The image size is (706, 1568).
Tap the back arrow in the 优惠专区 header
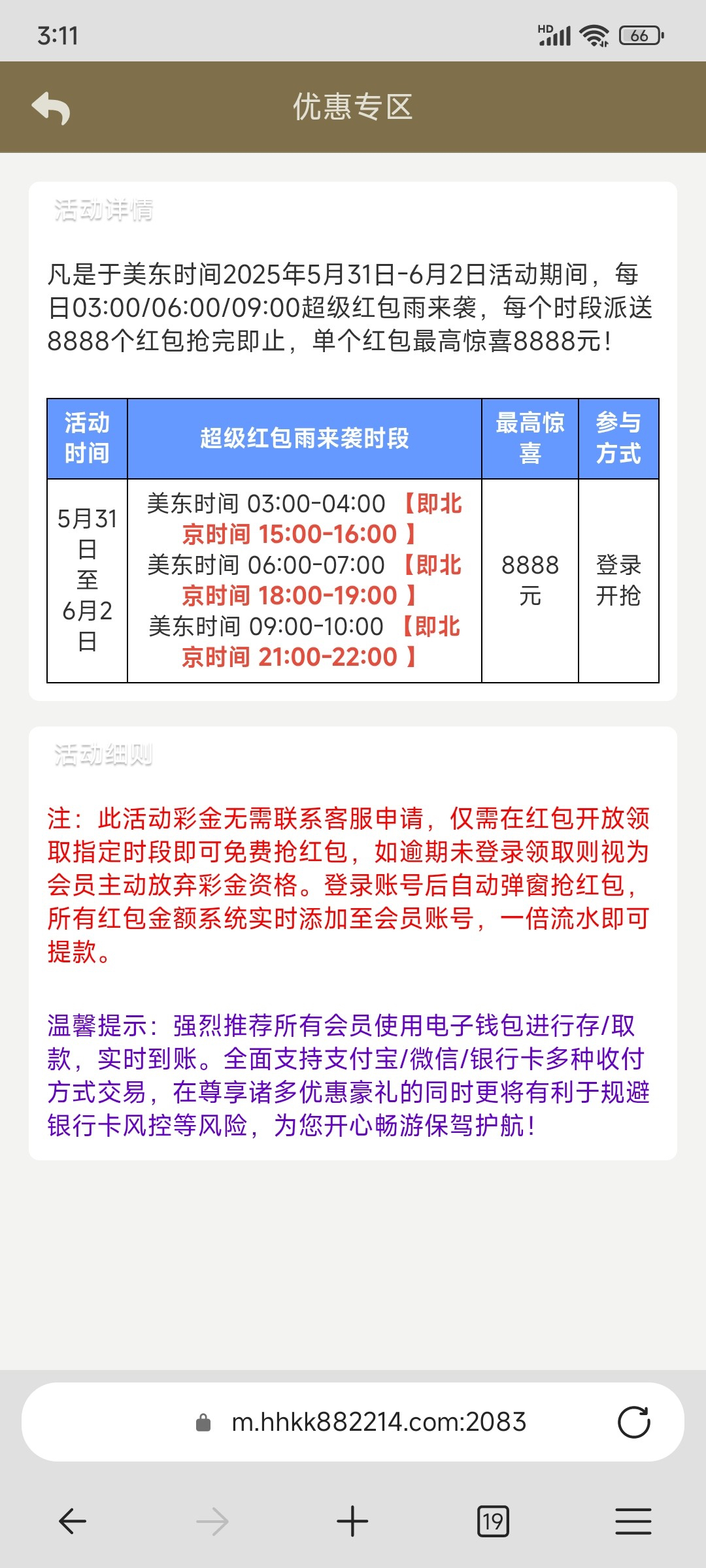pyautogui.click(x=51, y=108)
